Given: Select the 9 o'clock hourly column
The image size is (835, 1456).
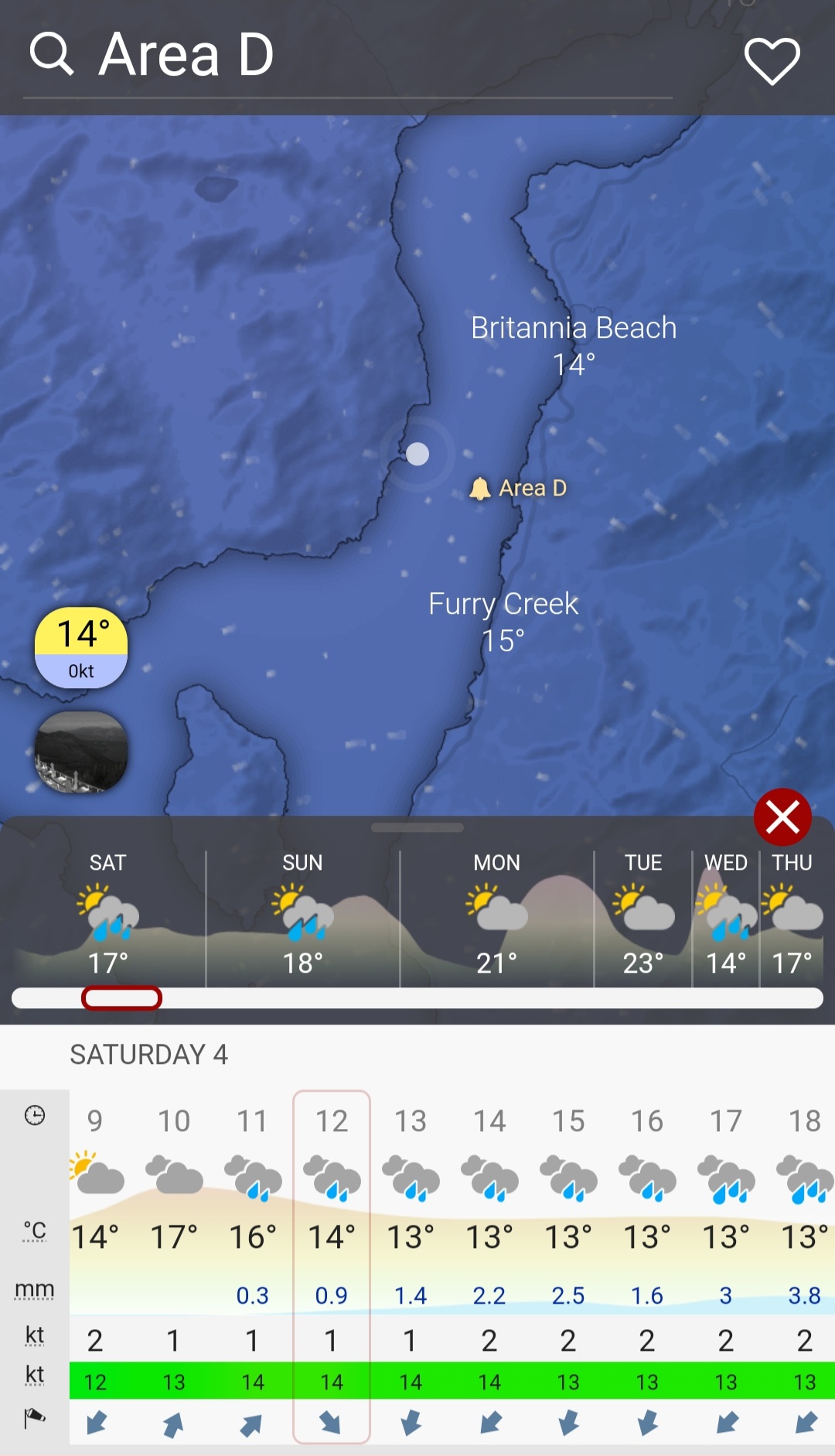Looking at the screenshot, I should [x=95, y=1268].
